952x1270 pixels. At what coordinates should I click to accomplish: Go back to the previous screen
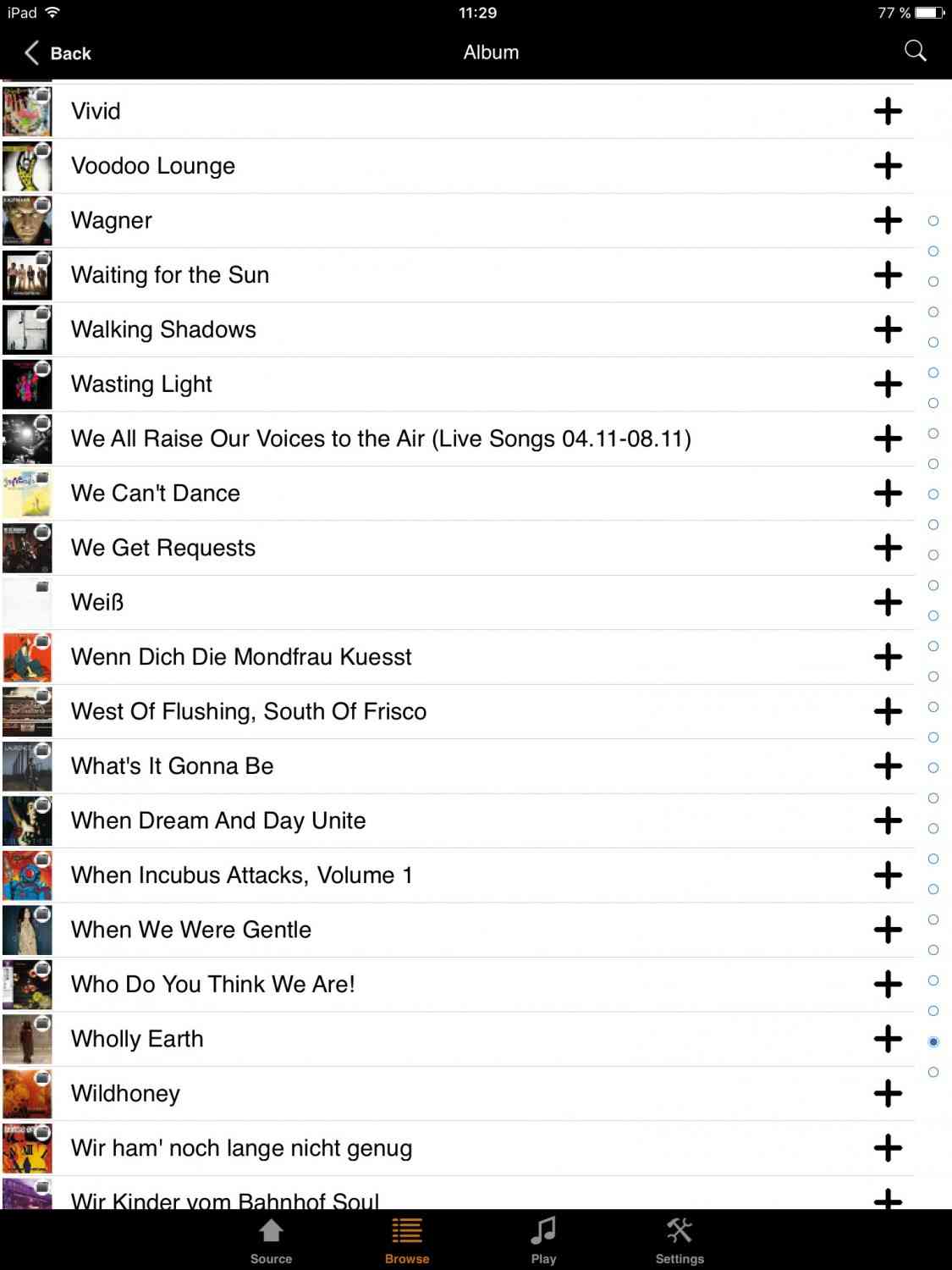(x=58, y=52)
